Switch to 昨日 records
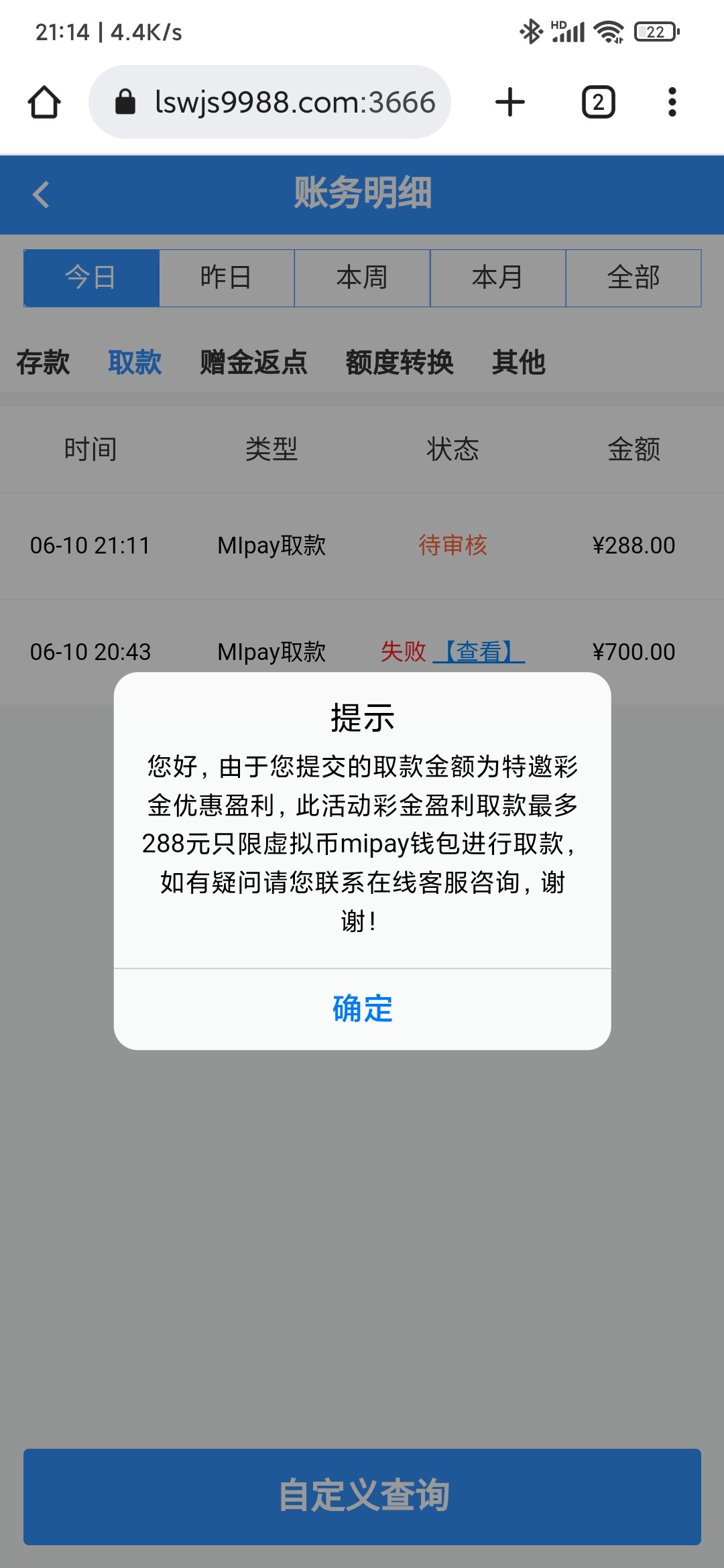Viewport: 724px width, 1568px height. [x=227, y=277]
